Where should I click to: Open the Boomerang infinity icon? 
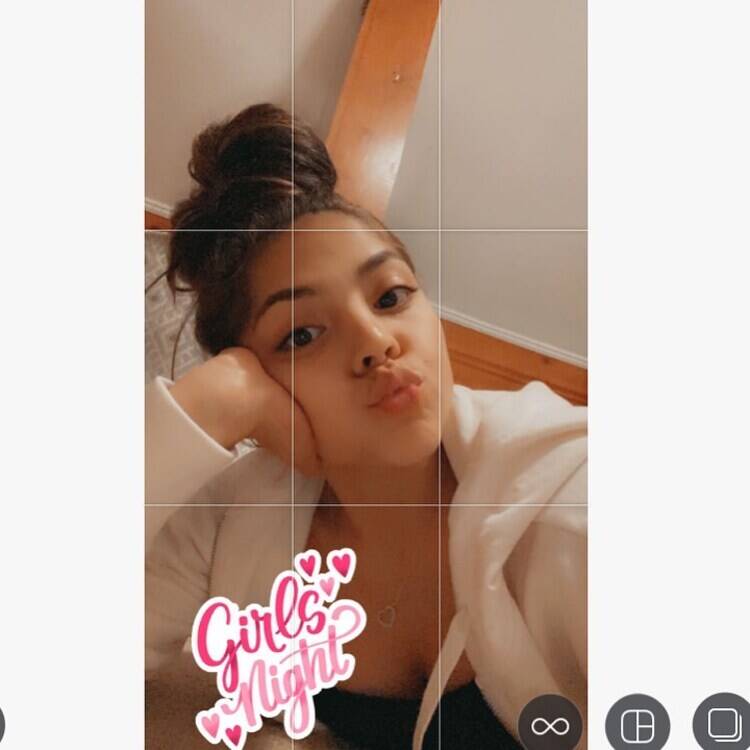[549, 725]
